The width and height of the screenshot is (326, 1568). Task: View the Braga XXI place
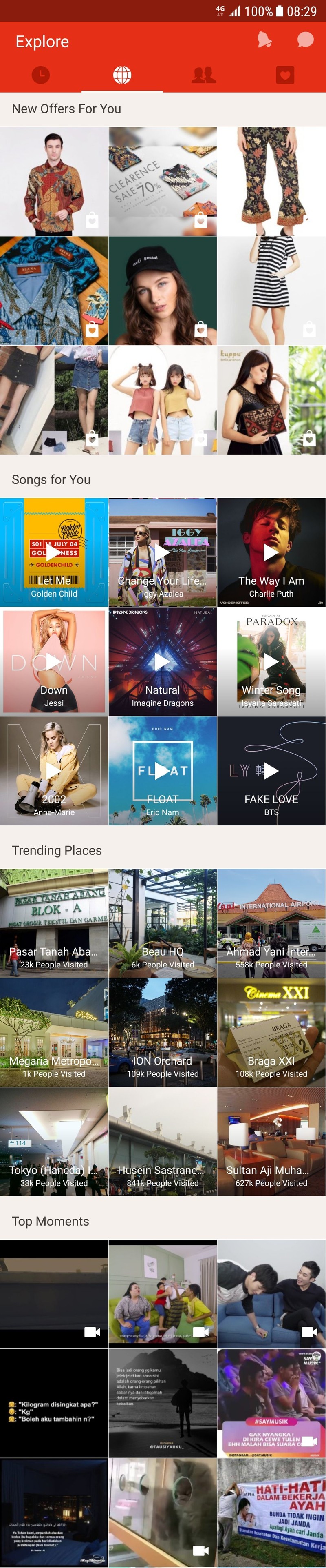[x=271, y=1032]
